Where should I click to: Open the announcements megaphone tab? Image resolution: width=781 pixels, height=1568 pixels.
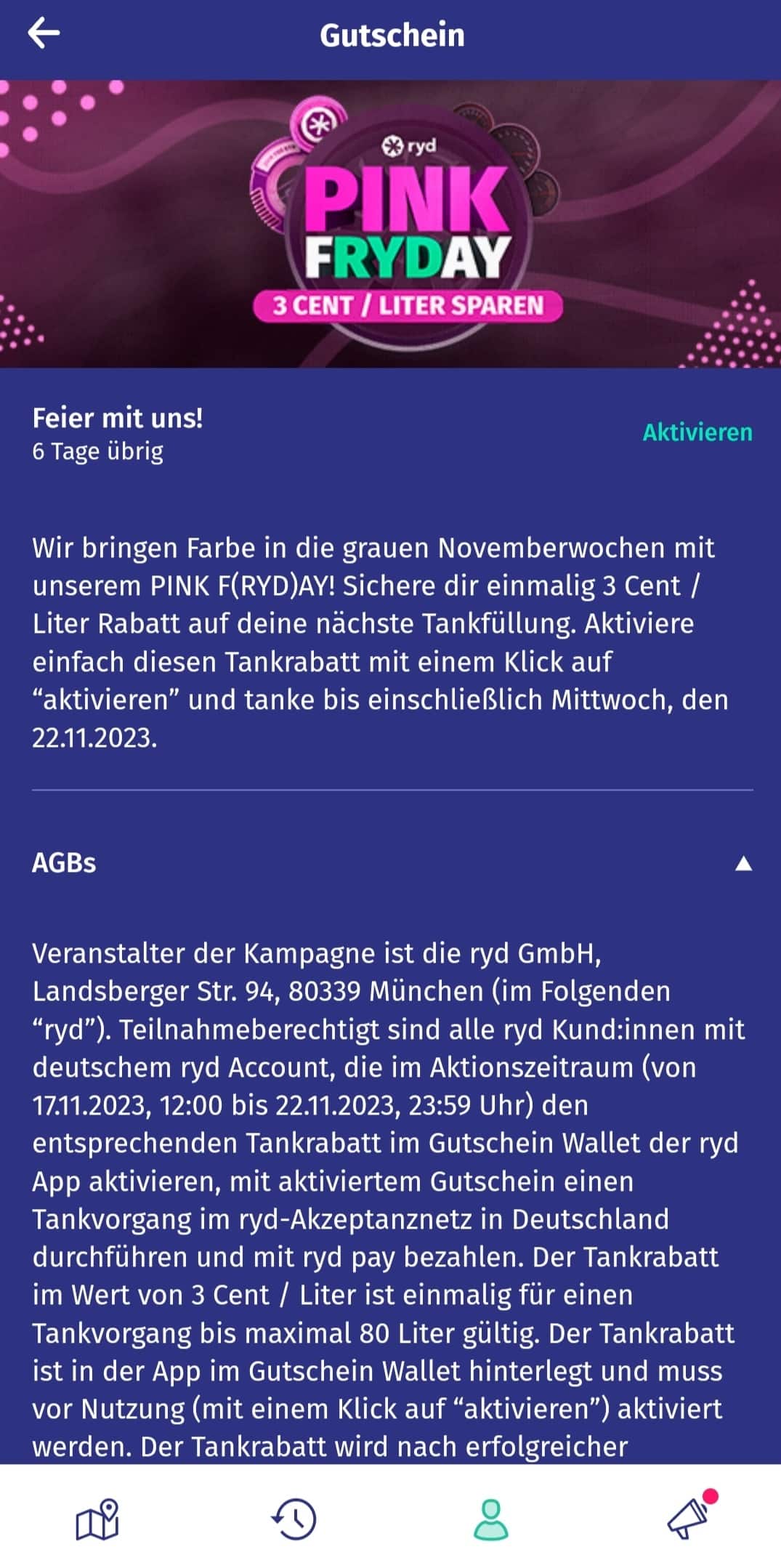(688, 1519)
